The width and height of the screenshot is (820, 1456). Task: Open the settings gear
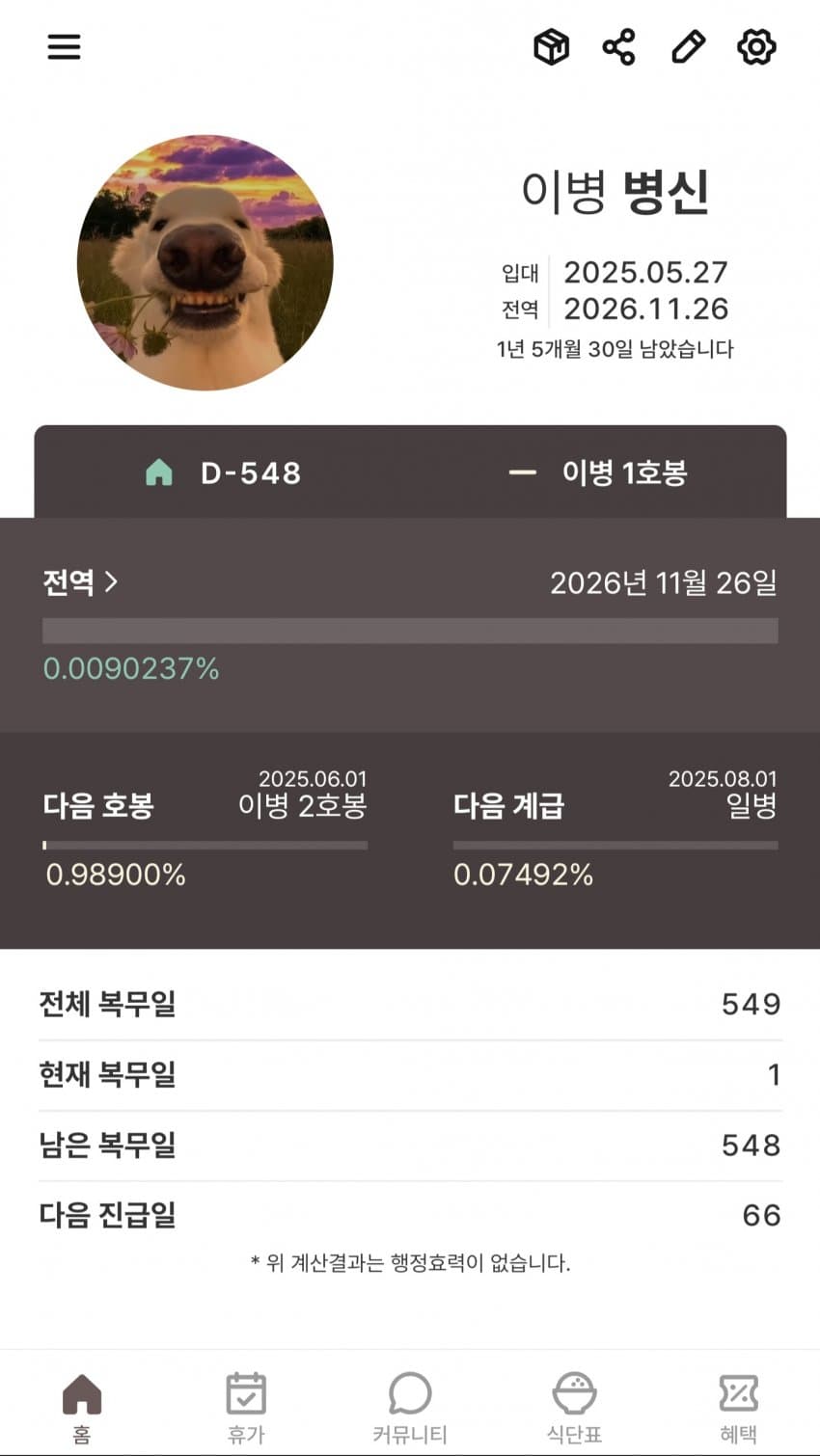click(x=756, y=46)
